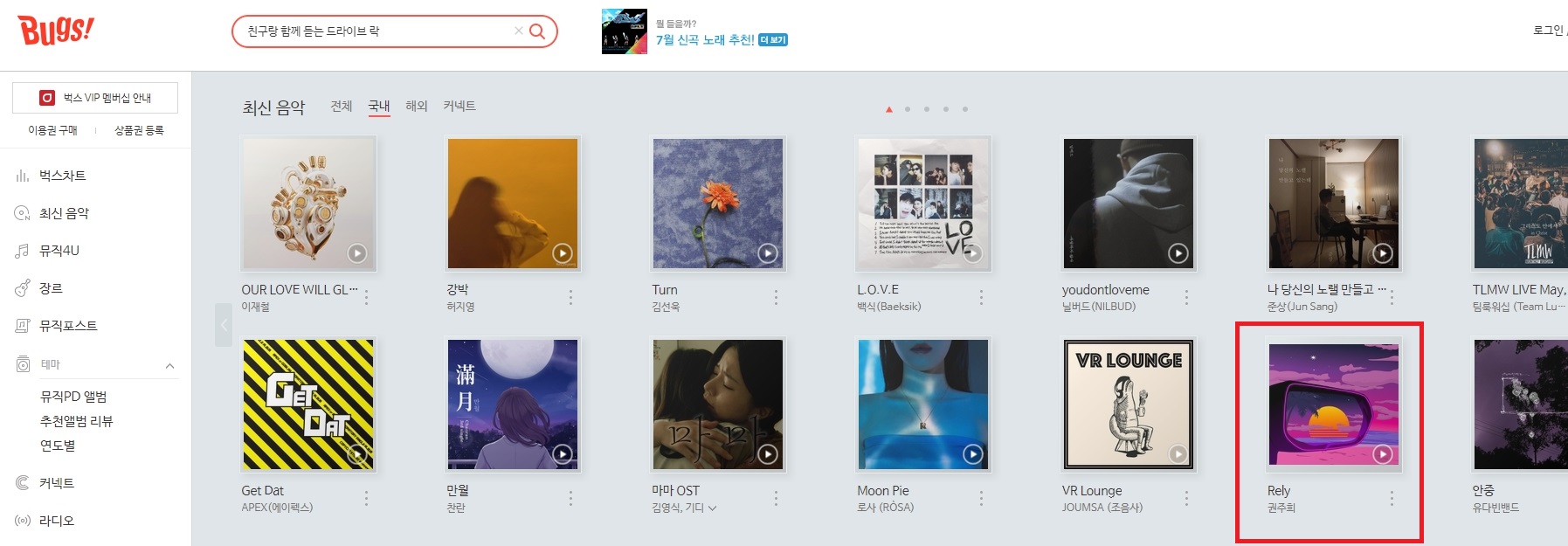
Task: Focus the search input field
Action: click(x=376, y=31)
